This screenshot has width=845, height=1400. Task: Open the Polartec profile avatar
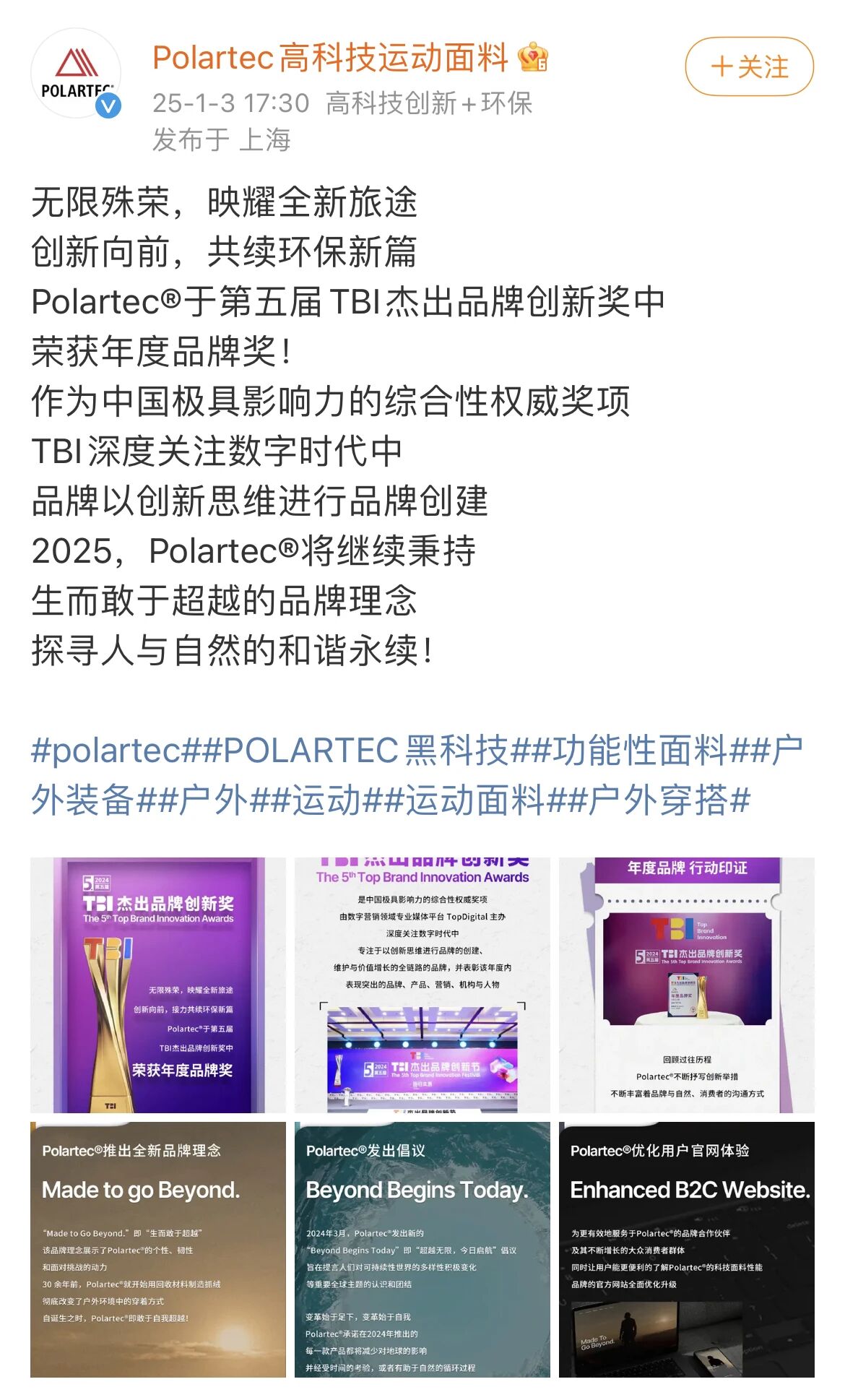(75, 73)
